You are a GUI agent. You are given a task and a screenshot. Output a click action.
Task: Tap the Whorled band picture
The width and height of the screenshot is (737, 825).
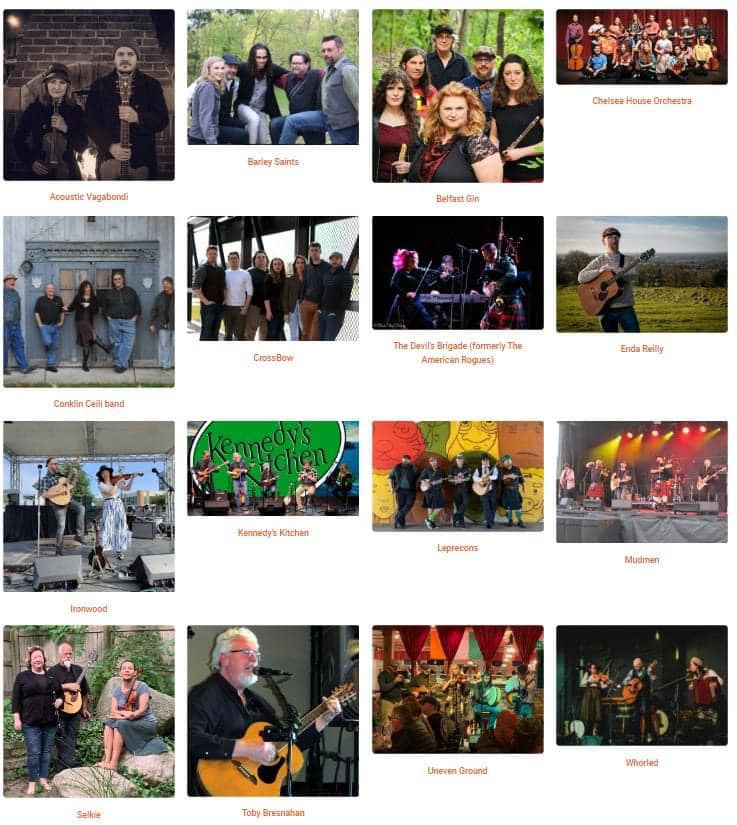(641, 685)
